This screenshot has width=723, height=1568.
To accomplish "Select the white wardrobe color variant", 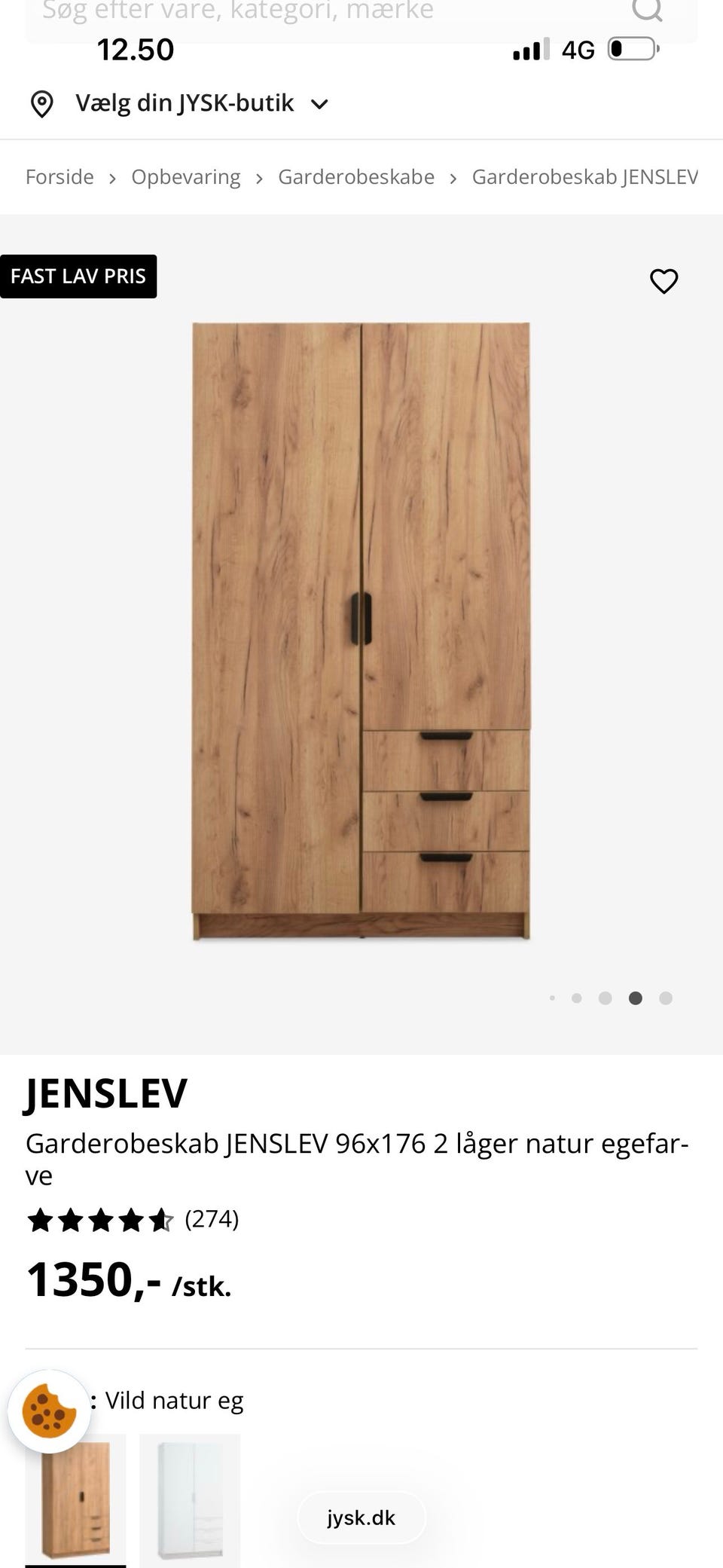I will tap(190, 1498).
